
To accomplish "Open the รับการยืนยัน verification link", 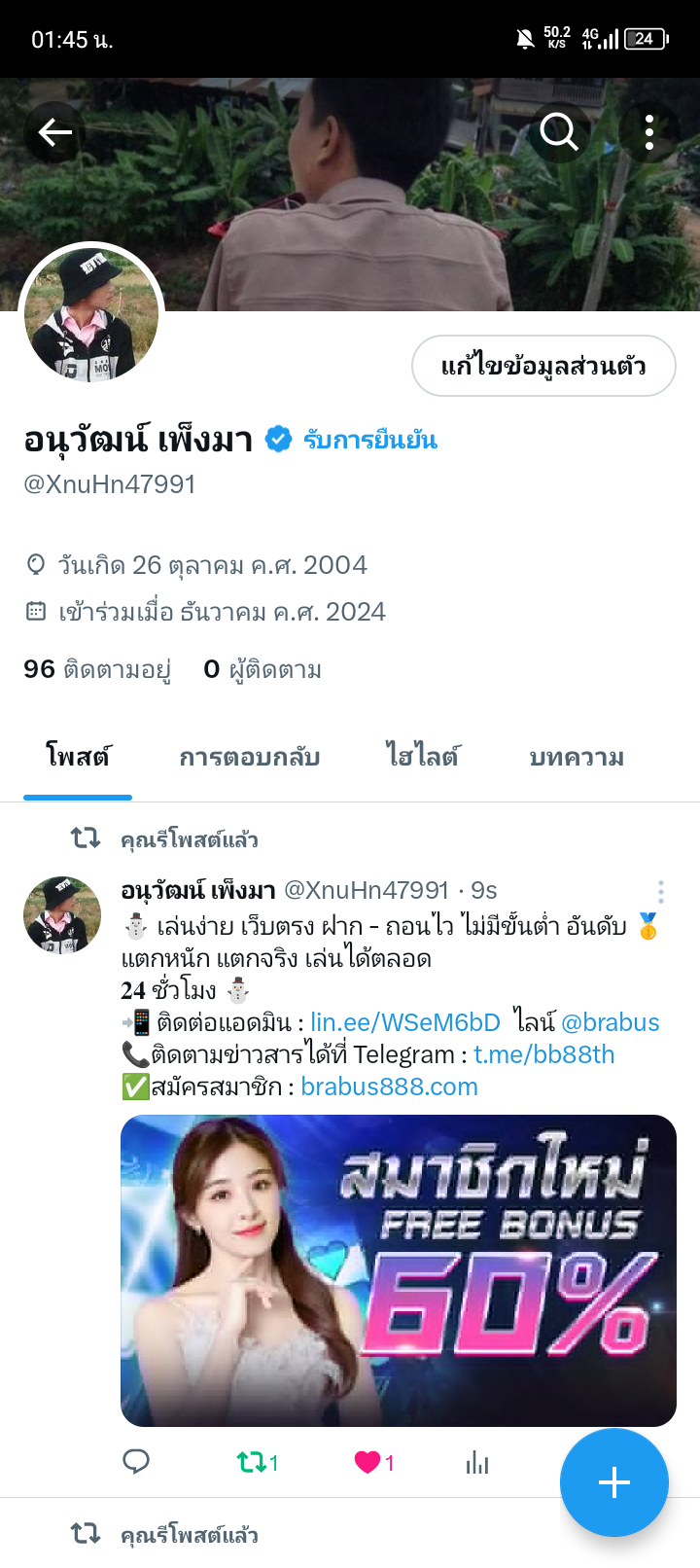I will tap(370, 440).
